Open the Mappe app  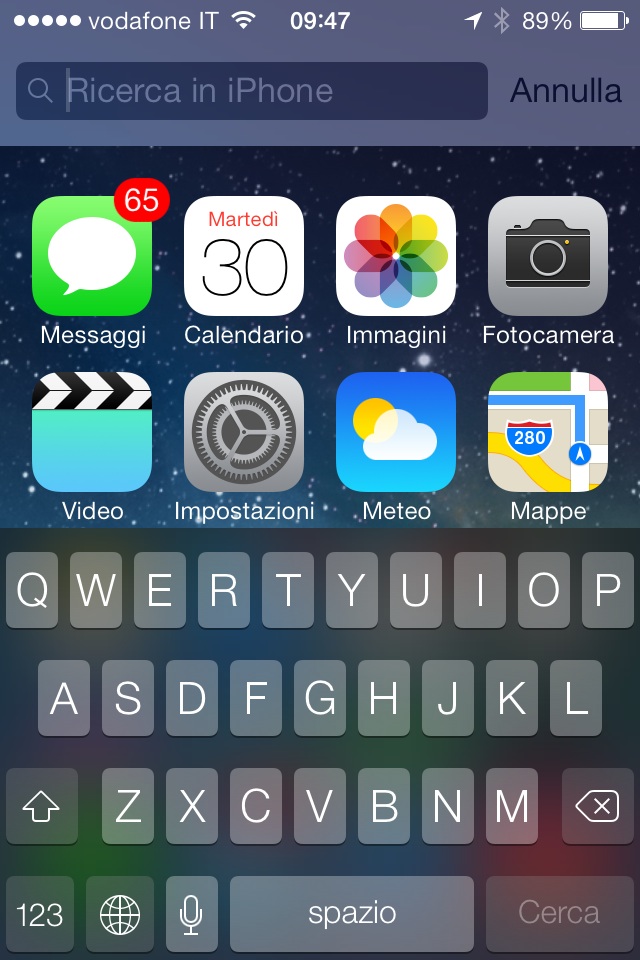[548, 432]
